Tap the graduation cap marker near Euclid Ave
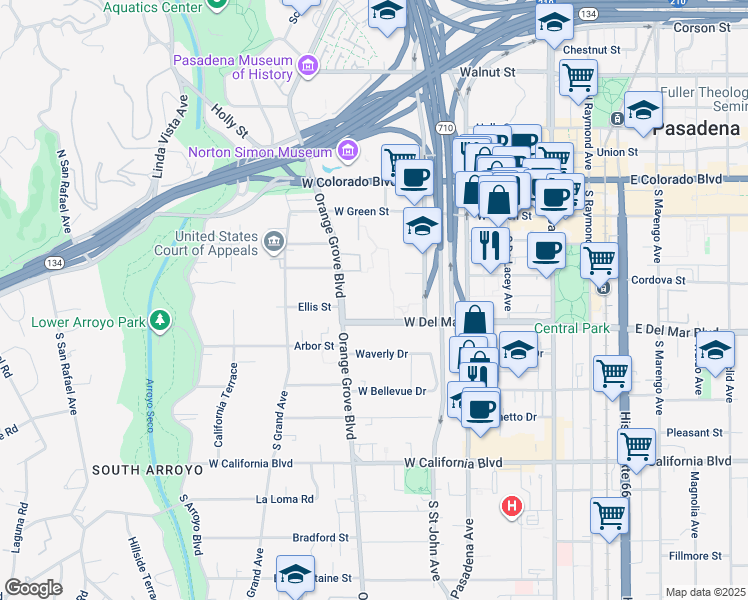 pos(715,350)
